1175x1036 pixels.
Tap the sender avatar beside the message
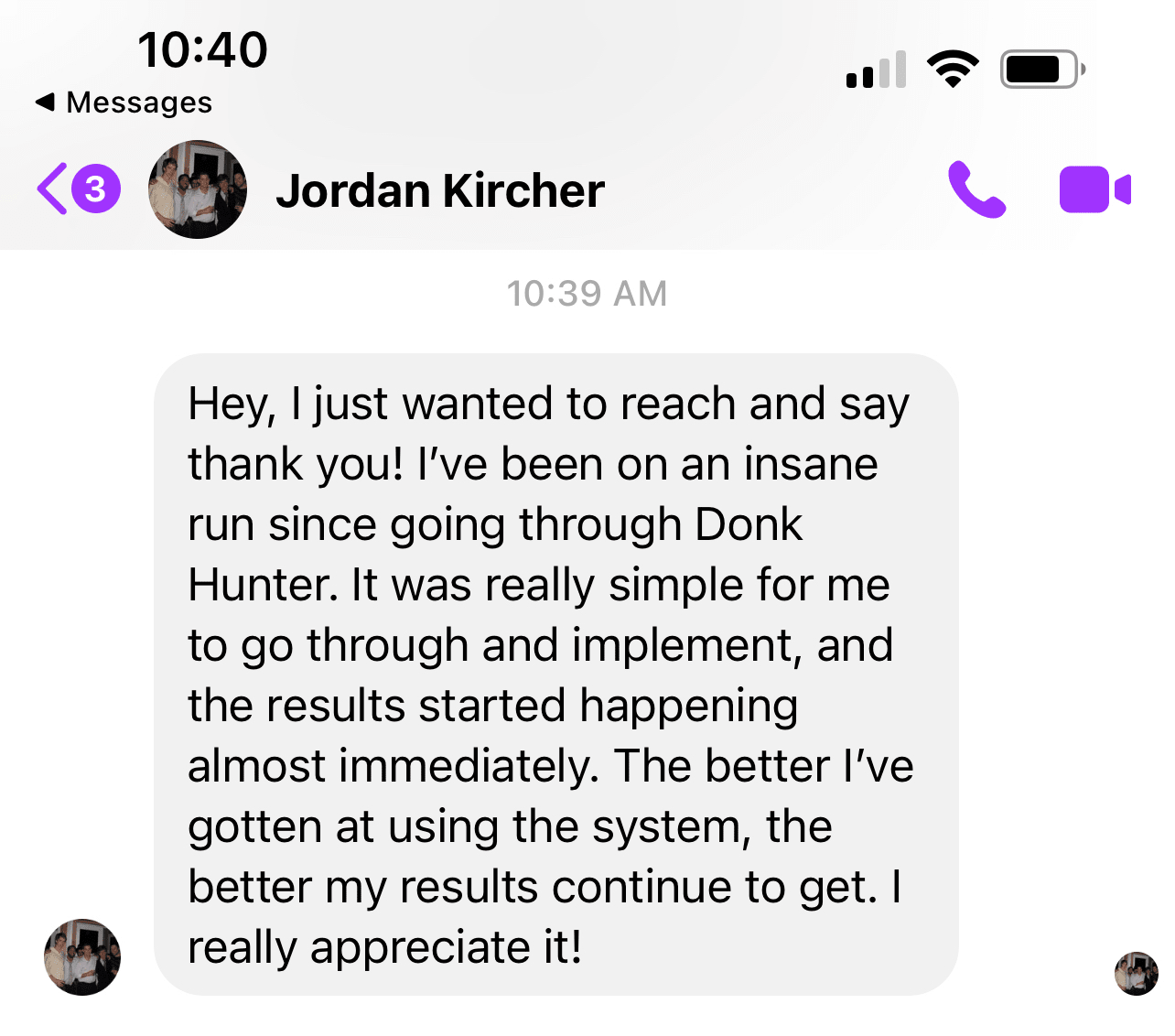(x=82, y=956)
